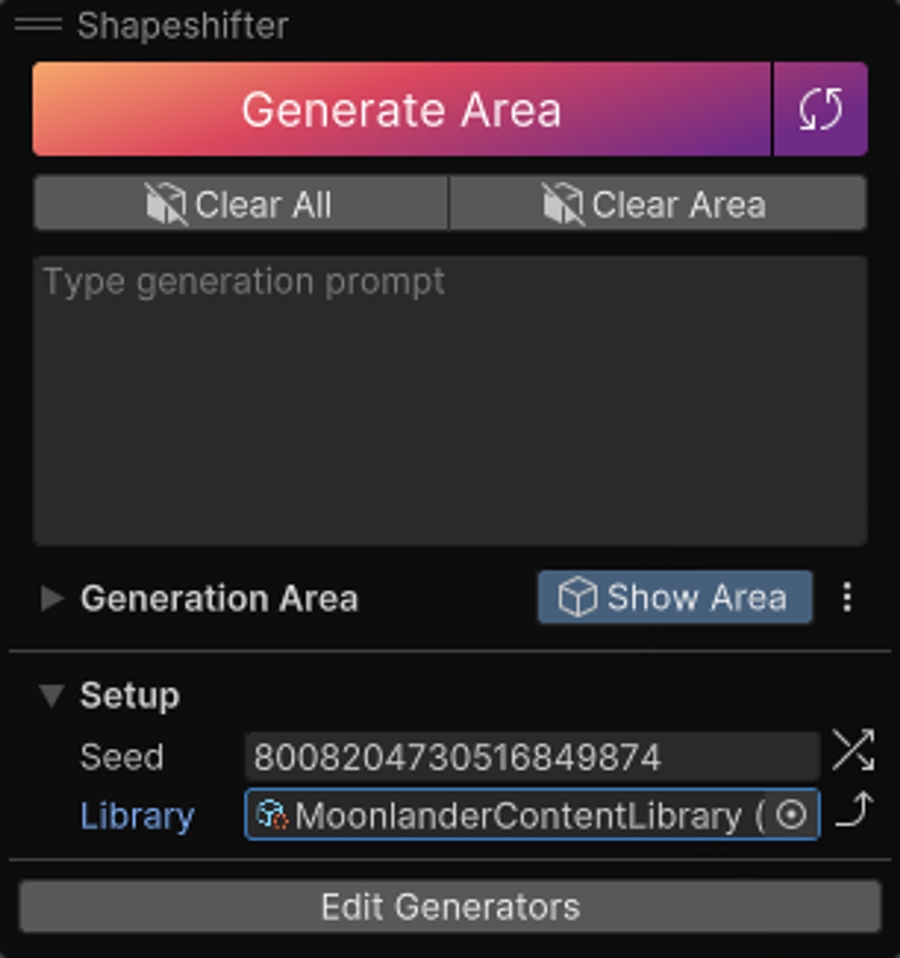The image size is (900, 958).
Task: Select the Seed value field
Action: pyautogui.click(x=530, y=757)
